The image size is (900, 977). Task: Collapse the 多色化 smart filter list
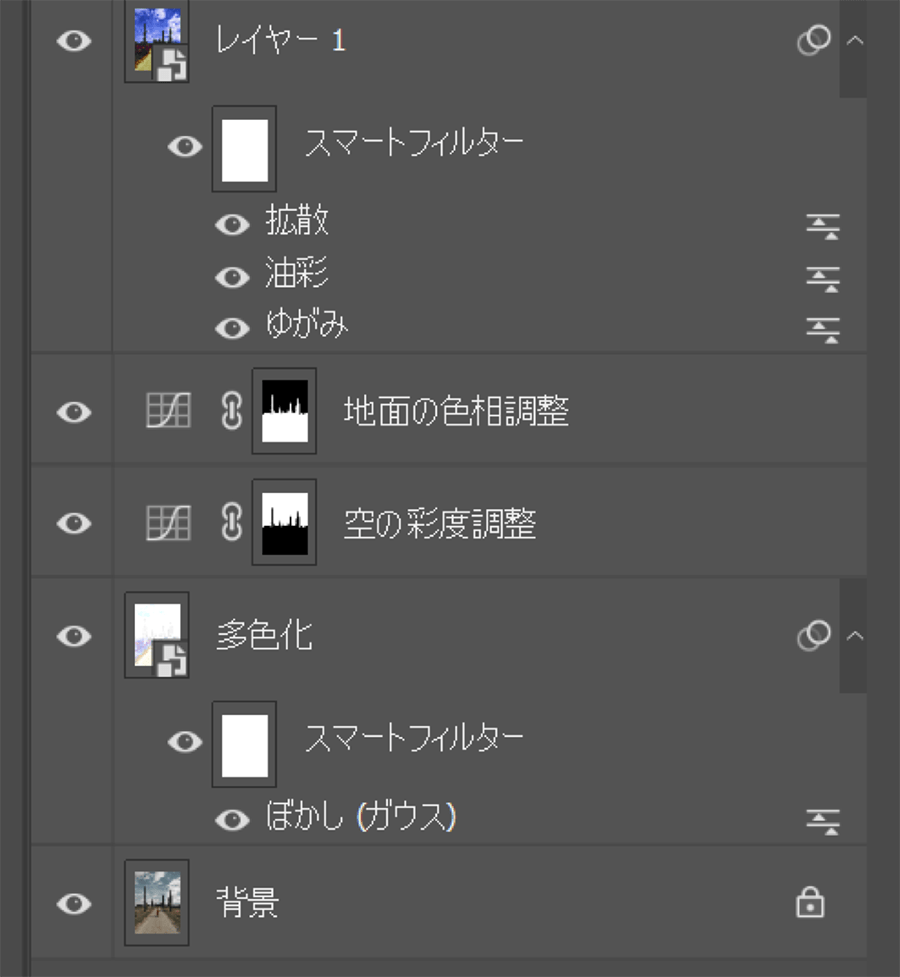tap(855, 636)
